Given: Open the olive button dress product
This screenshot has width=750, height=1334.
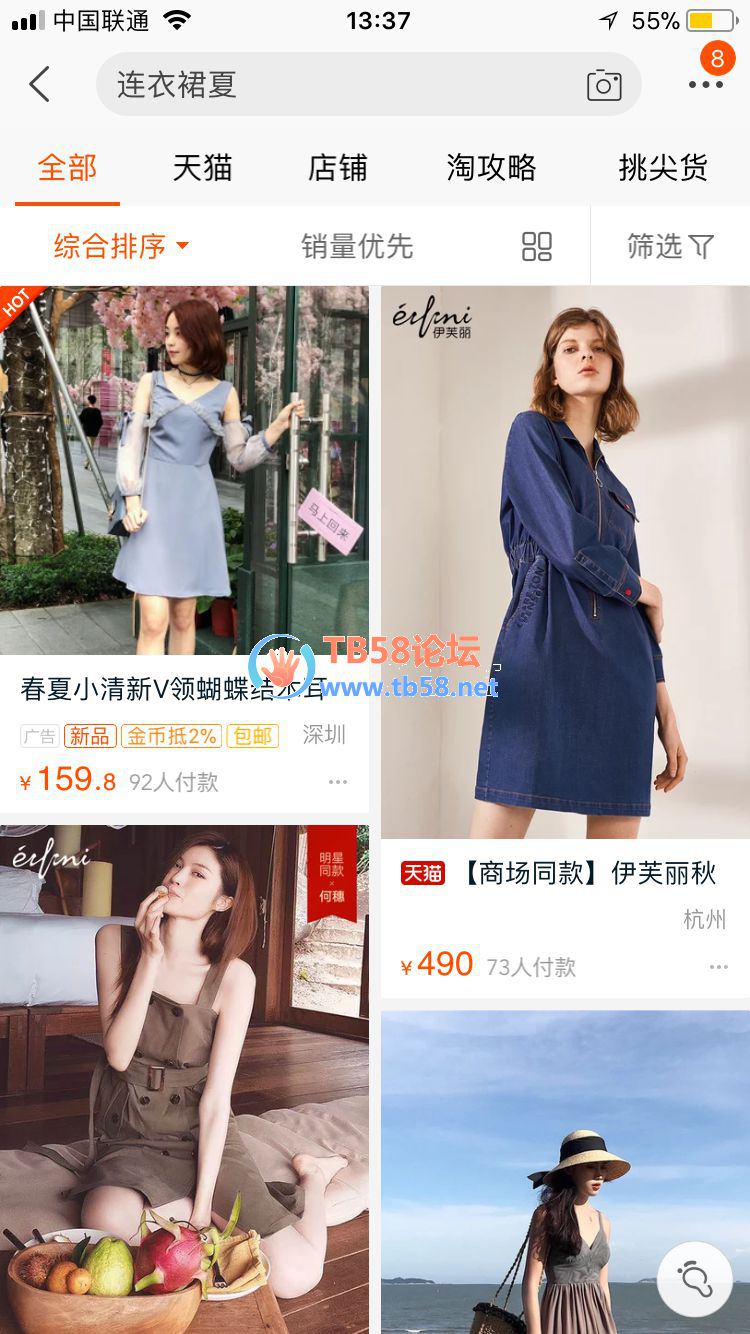Looking at the screenshot, I should pyautogui.click(x=184, y=1080).
